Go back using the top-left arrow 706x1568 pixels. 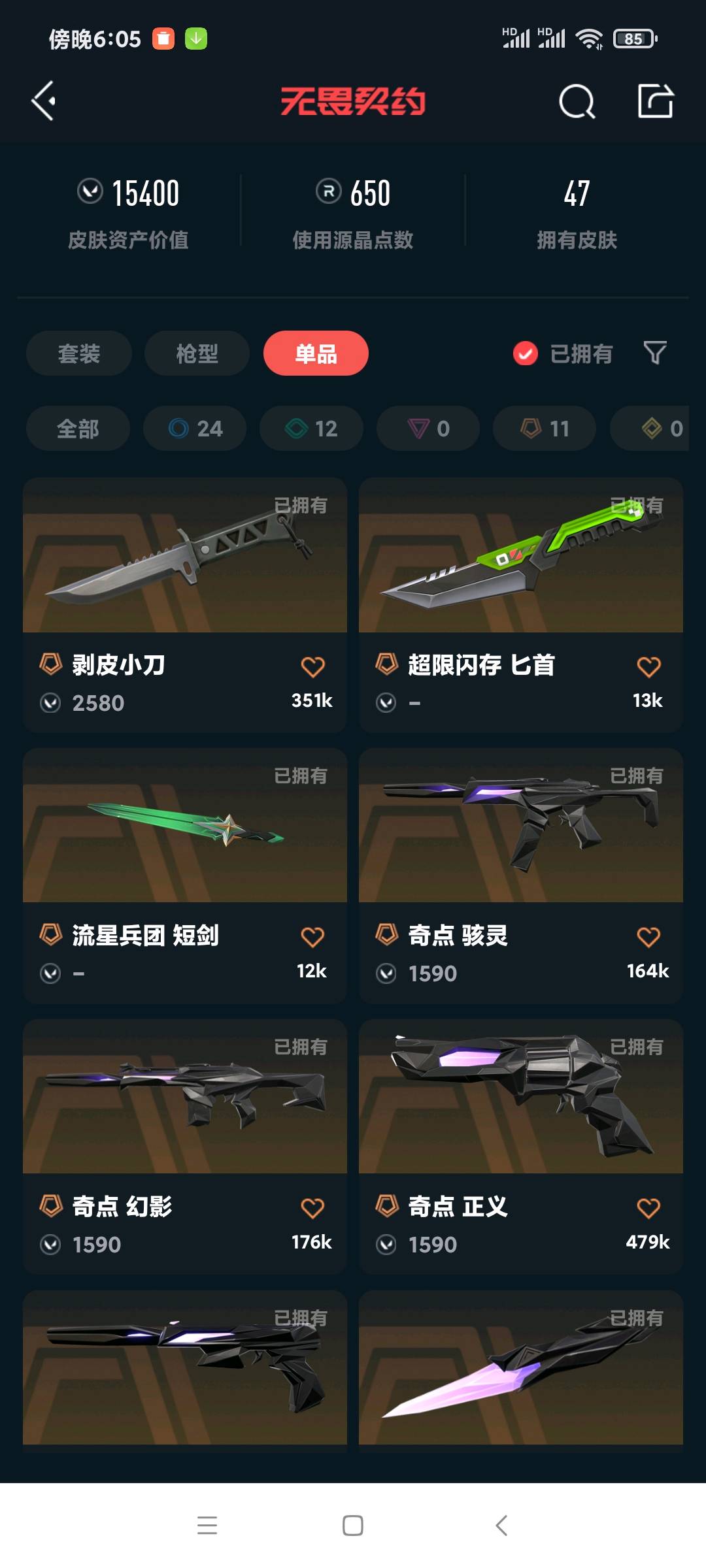pos(44,101)
